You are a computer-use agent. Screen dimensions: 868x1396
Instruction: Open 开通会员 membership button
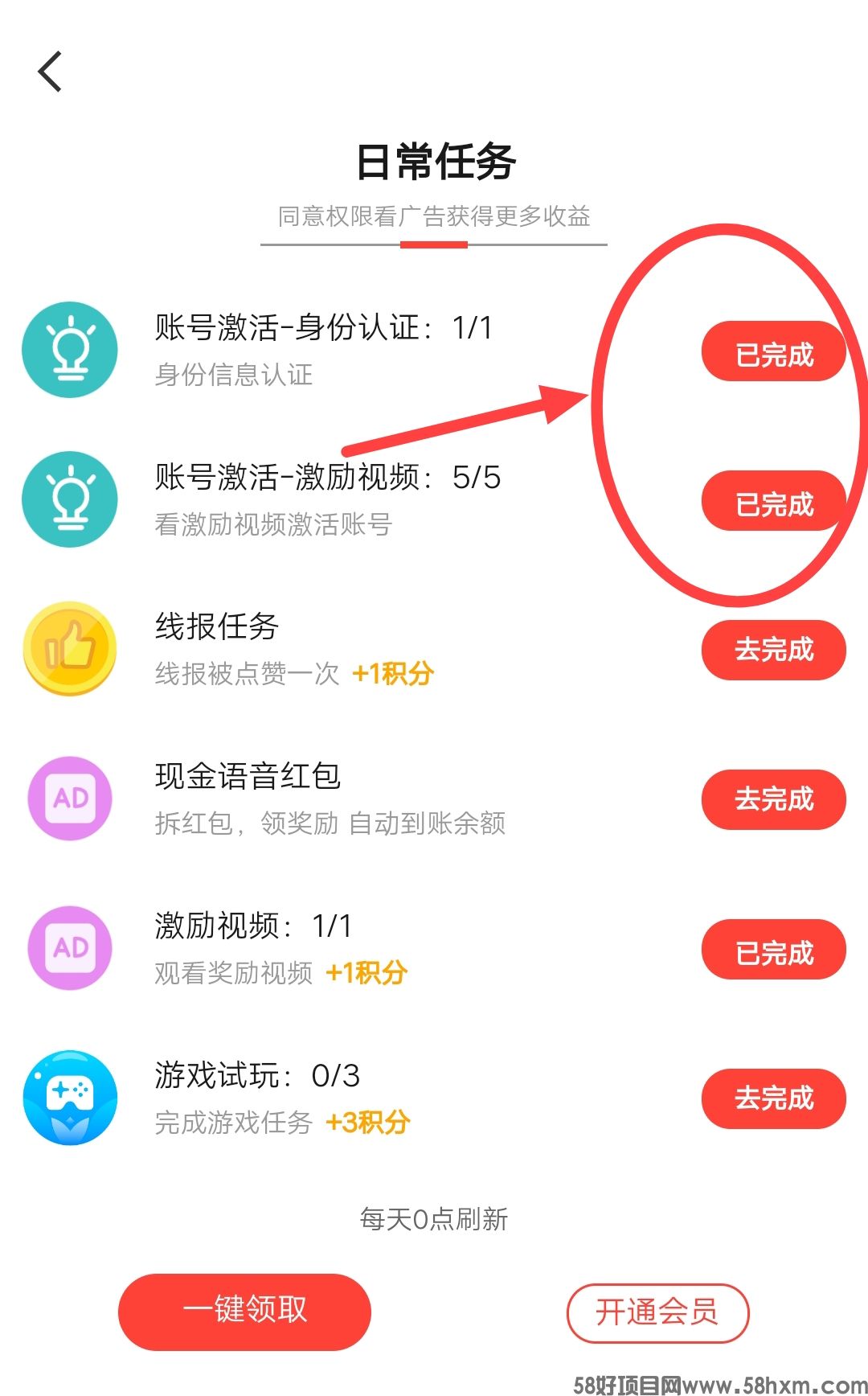click(657, 1312)
